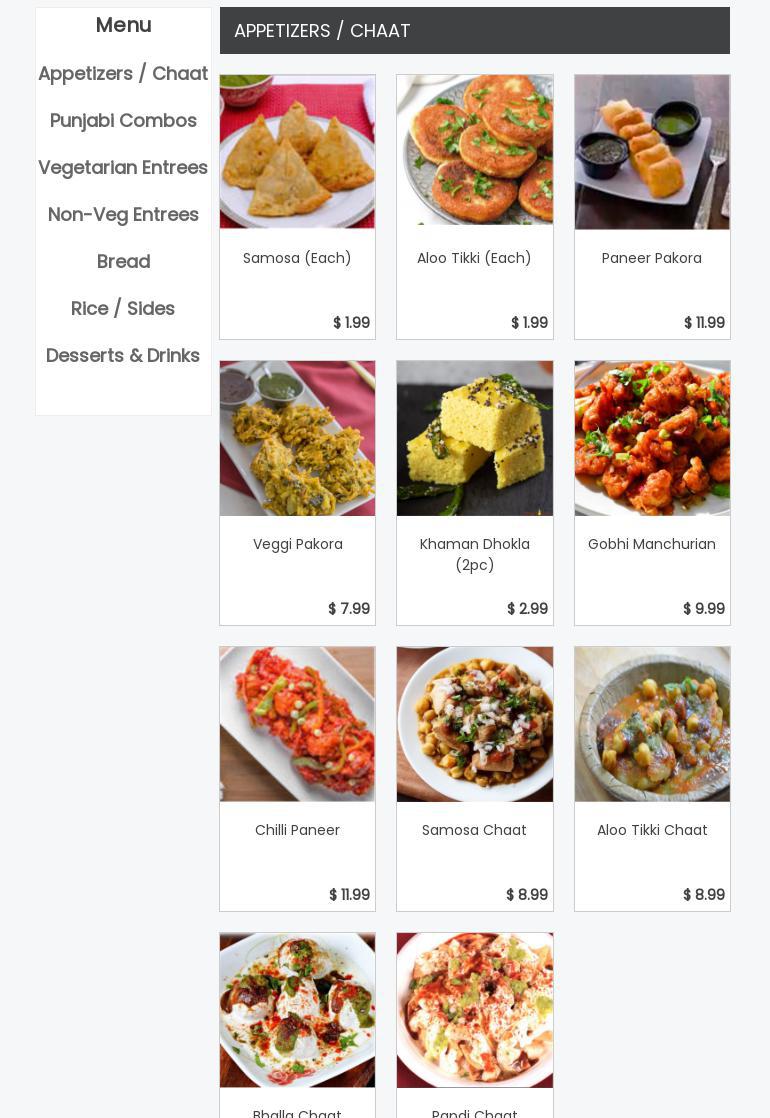Select the Bread category
Viewport: 770px width, 1118px height.
pyautogui.click(x=123, y=262)
